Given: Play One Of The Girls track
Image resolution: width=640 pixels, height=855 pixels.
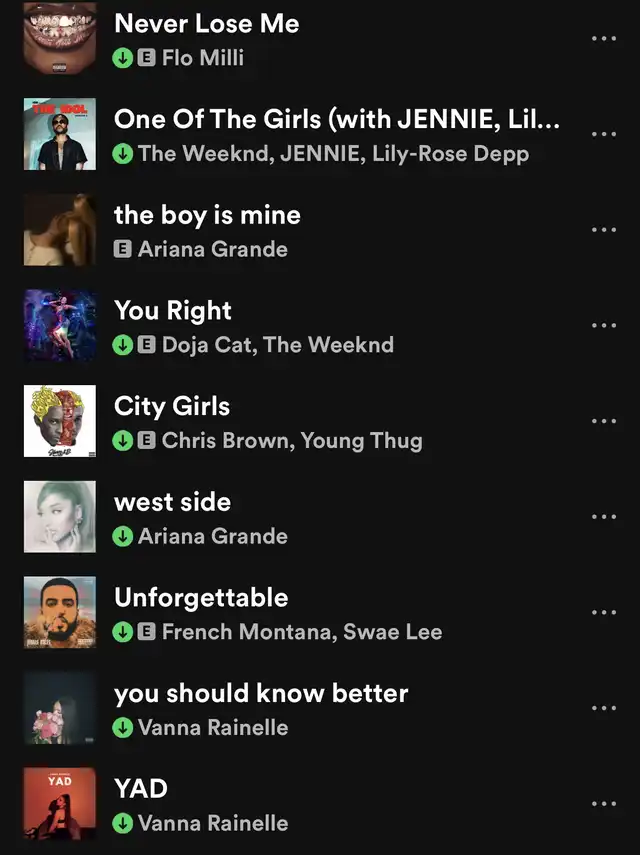Looking at the screenshot, I should pyautogui.click(x=336, y=120).
